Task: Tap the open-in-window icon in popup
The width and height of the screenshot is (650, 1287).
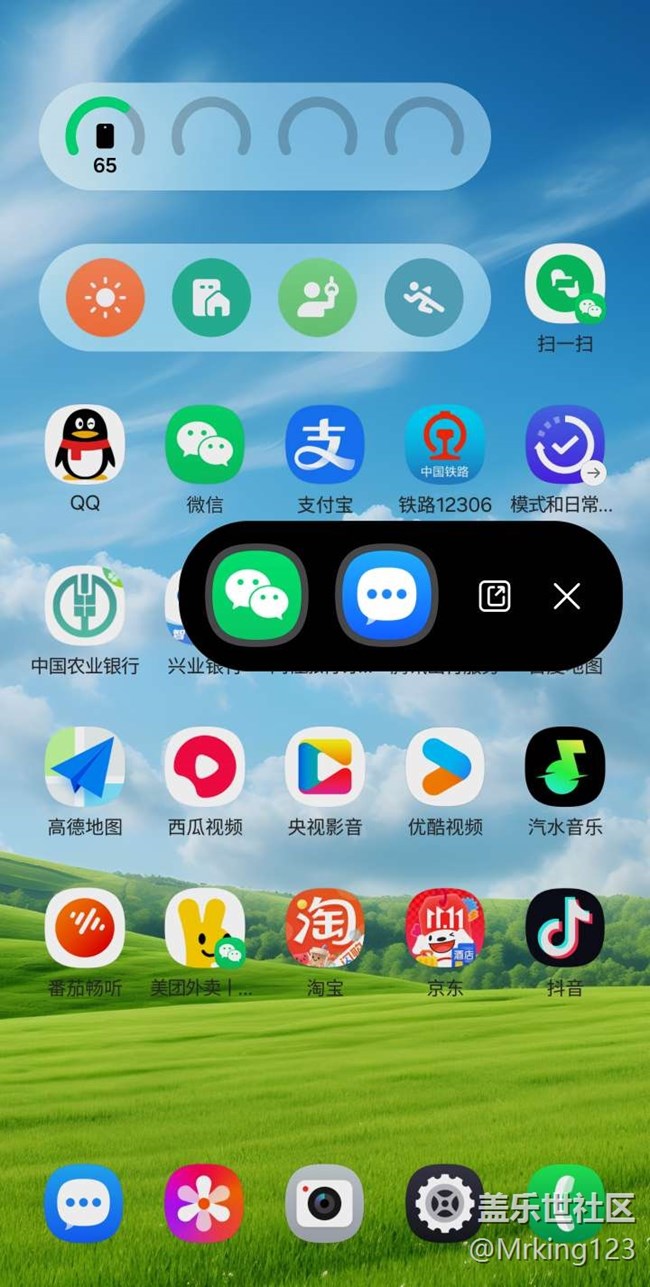Action: 494,597
